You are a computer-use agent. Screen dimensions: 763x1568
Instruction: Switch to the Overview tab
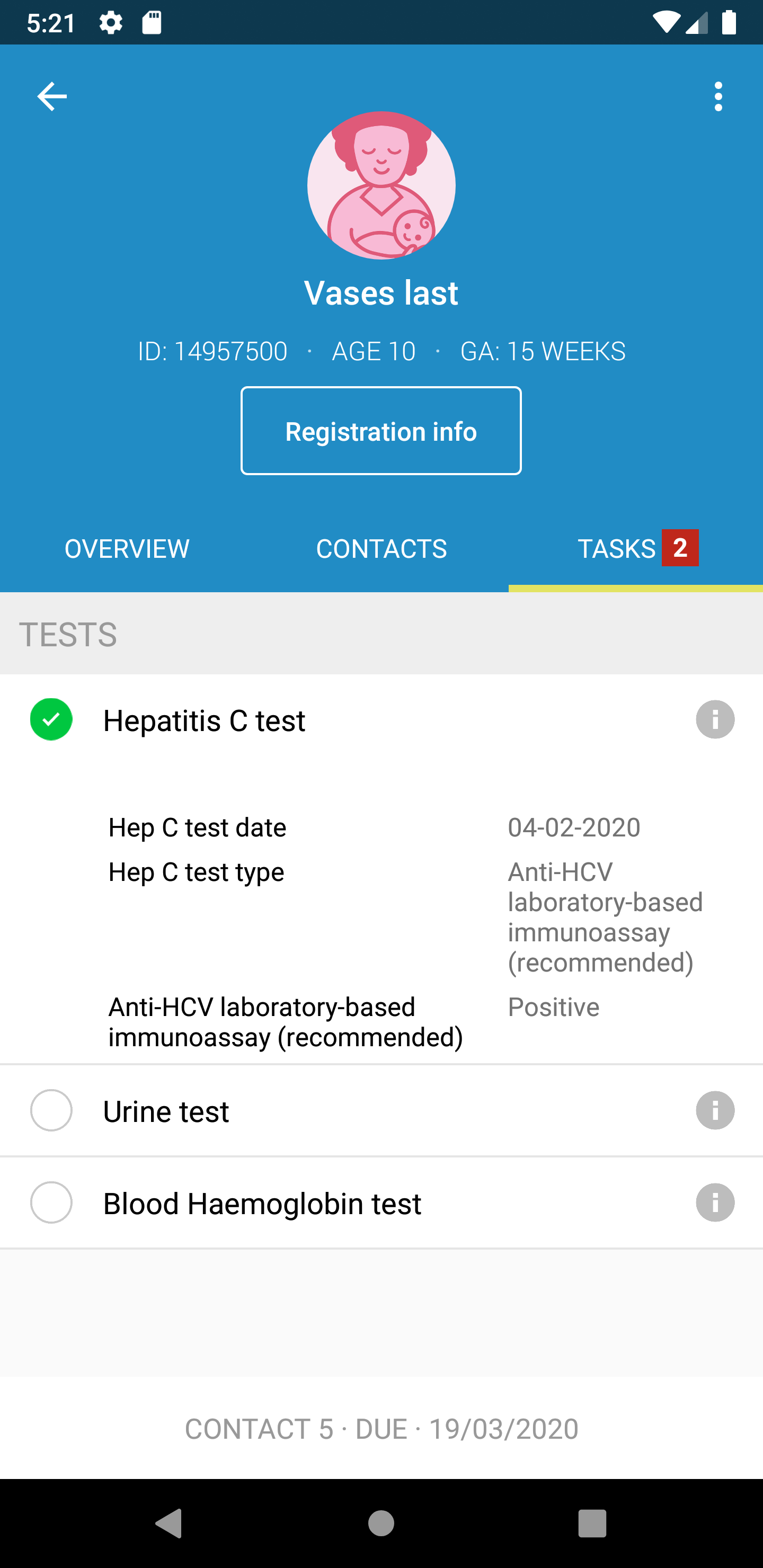127,548
